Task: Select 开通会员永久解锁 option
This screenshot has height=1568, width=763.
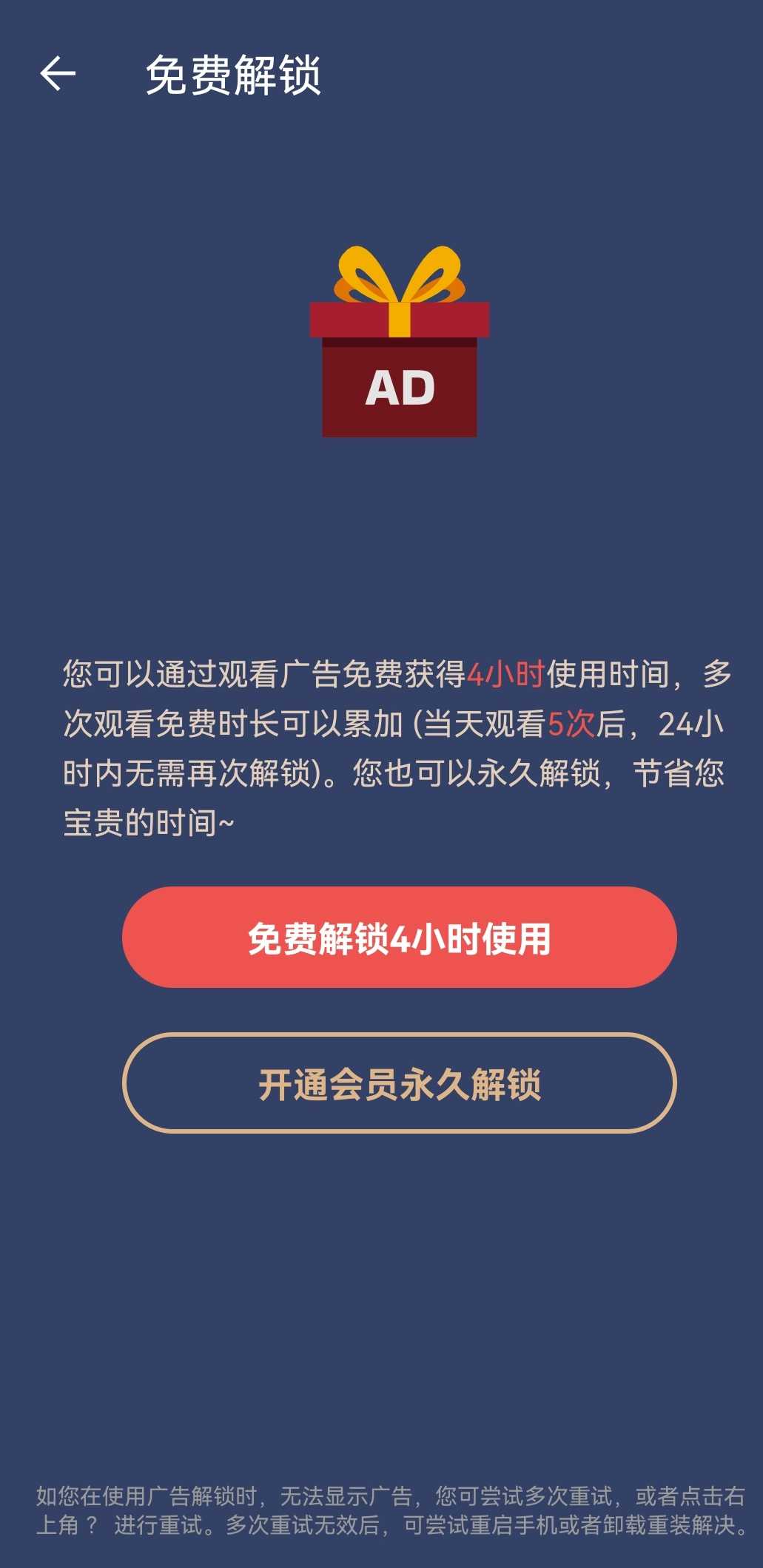Action: (399, 1083)
